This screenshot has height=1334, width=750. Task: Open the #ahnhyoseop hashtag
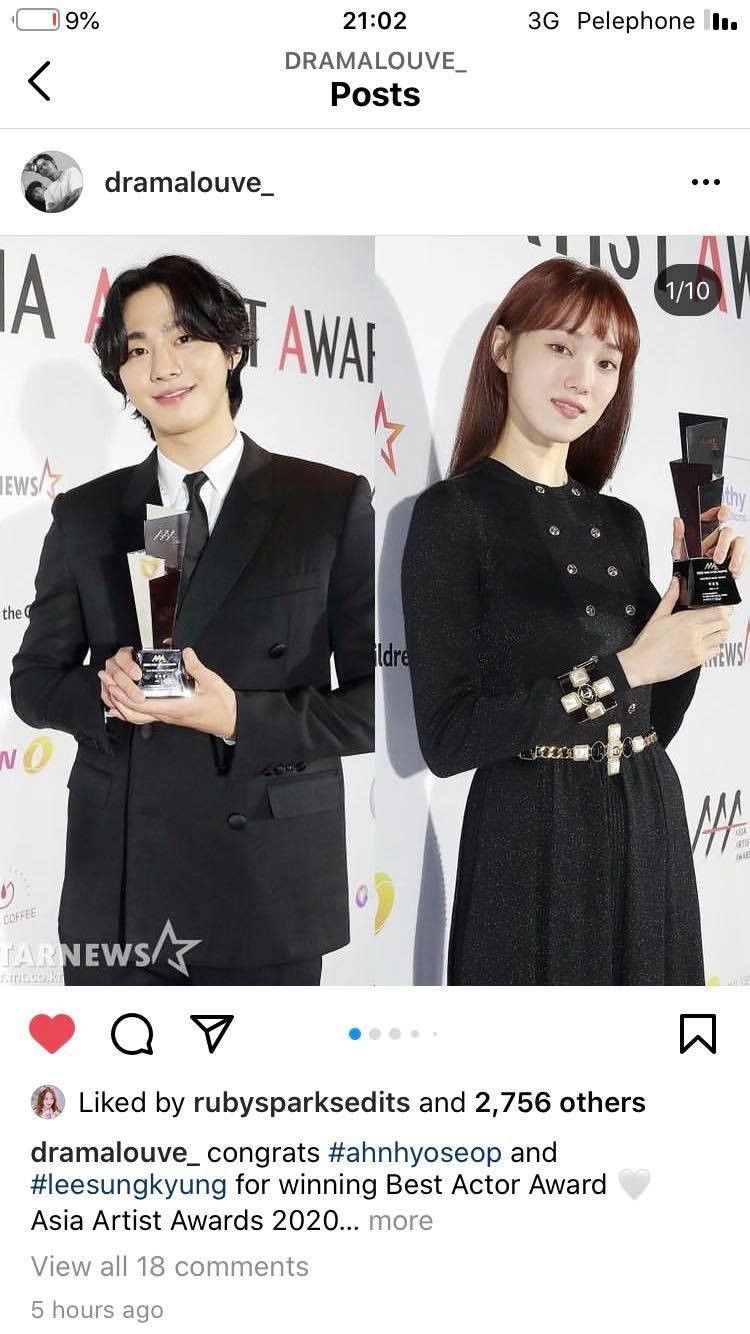coord(415,1152)
